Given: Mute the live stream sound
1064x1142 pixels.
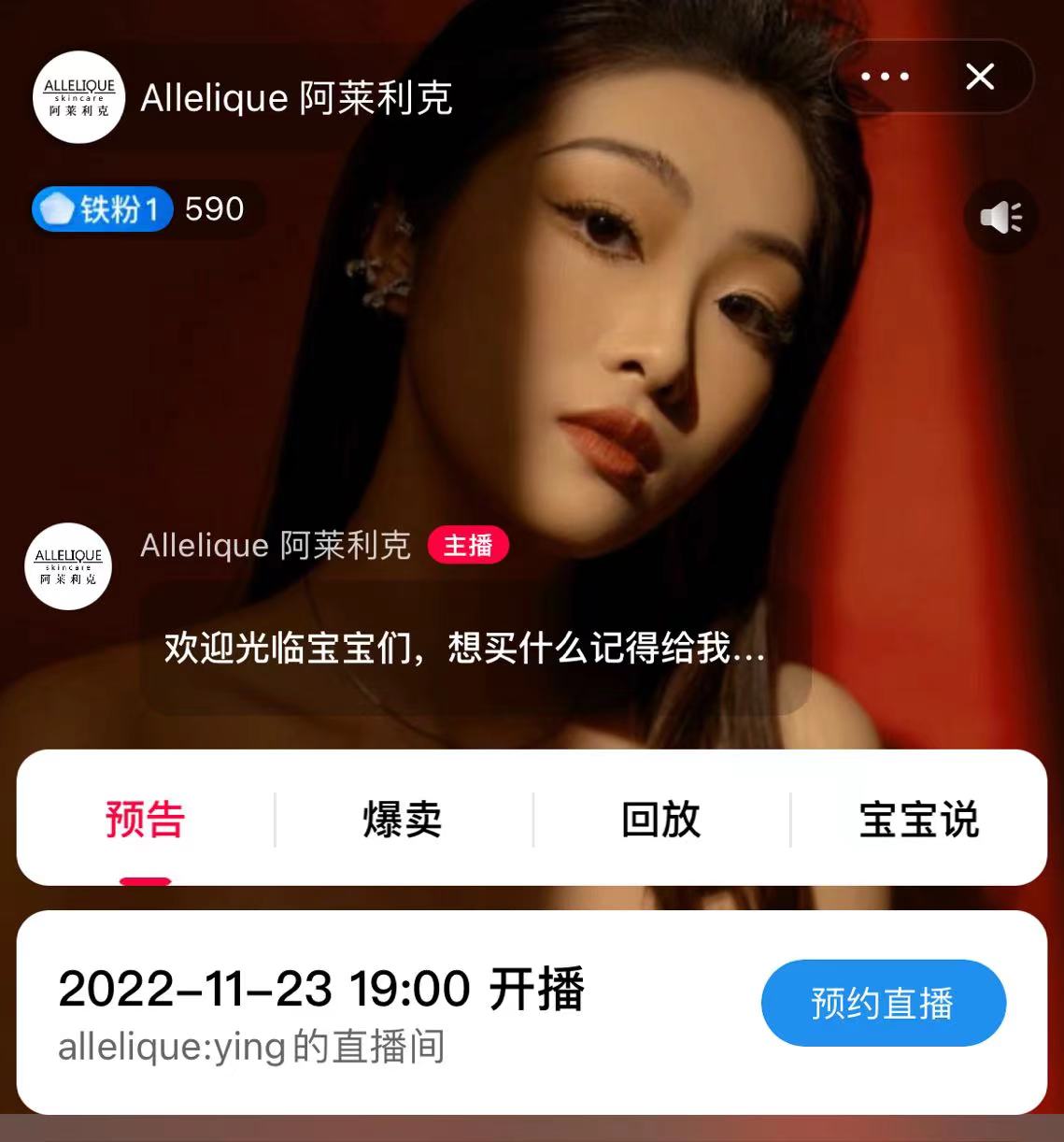Looking at the screenshot, I should [x=1000, y=217].
